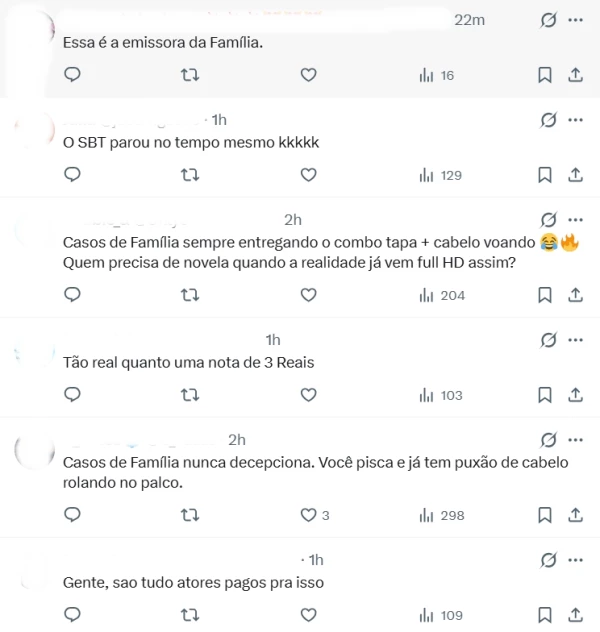Reply to the 'Essa é a emissora da Família' comment
Image resolution: width=600 pixels, height=632 pixels.
coord(72,75)
